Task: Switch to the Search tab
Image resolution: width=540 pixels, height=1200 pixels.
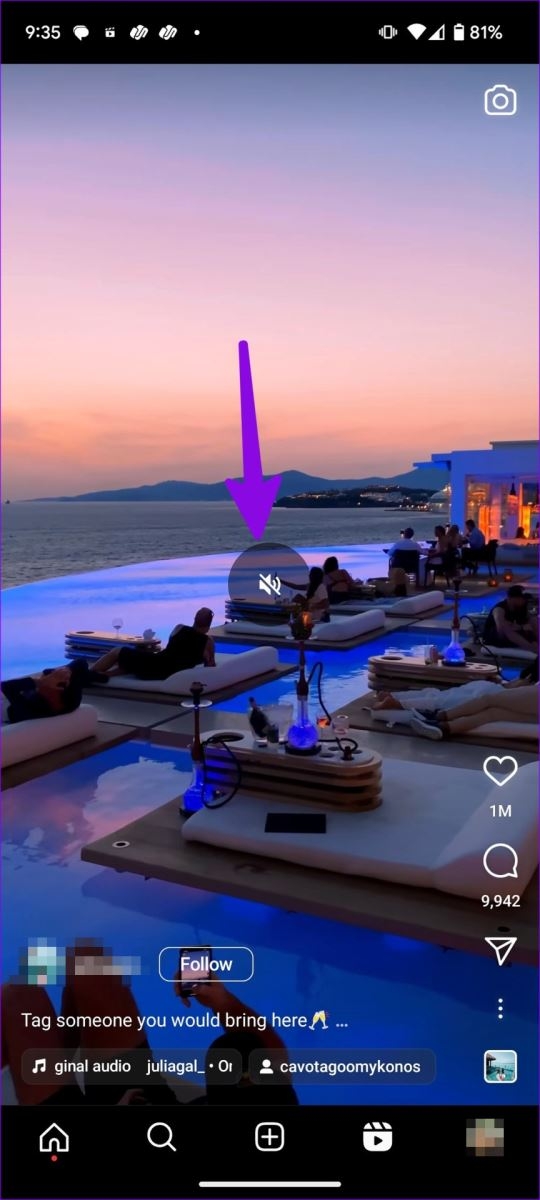Action: coord(161,1137)
